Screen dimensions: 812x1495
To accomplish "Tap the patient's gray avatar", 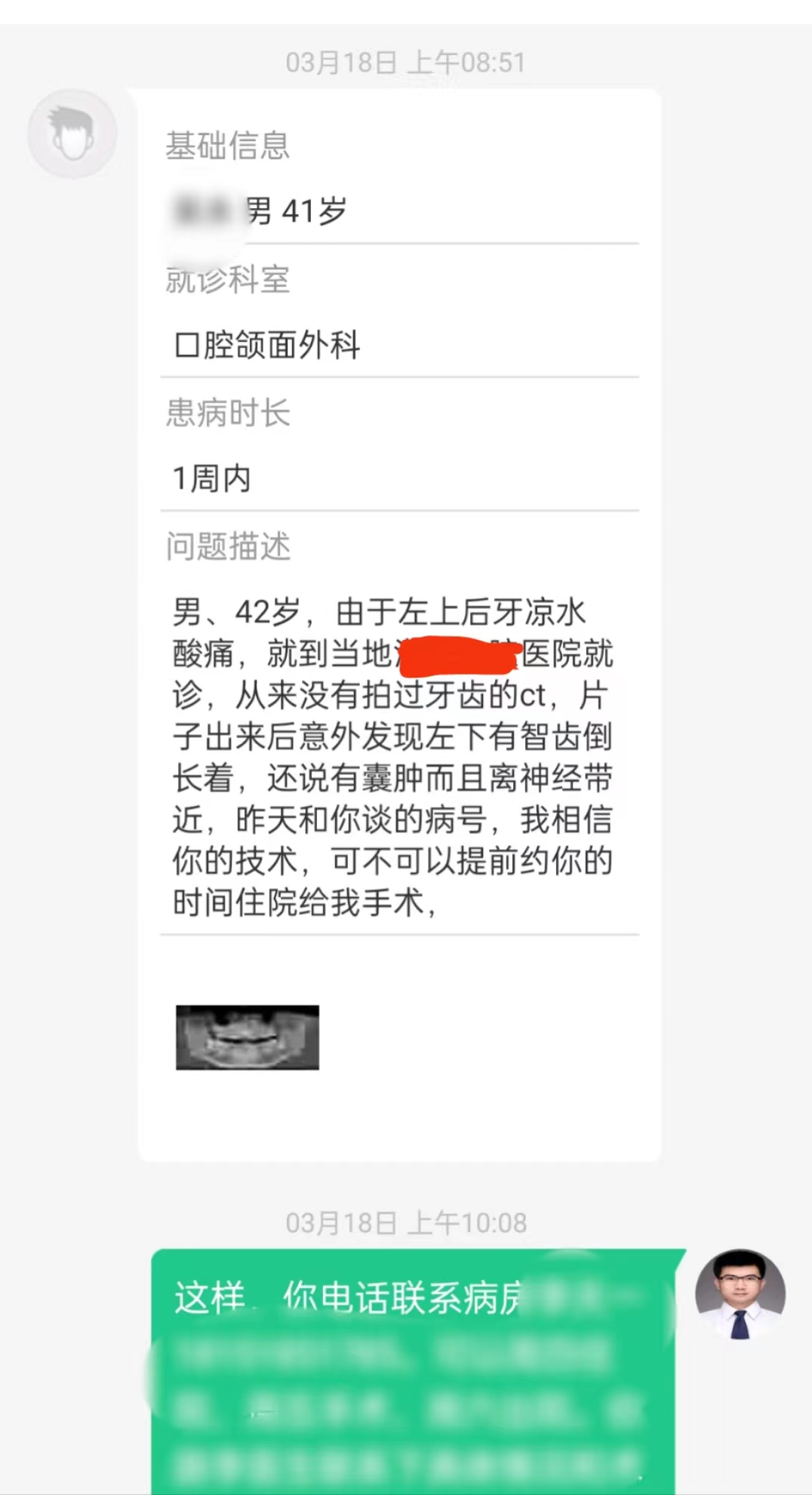I will pyautogui.click(x=72, y=134).
